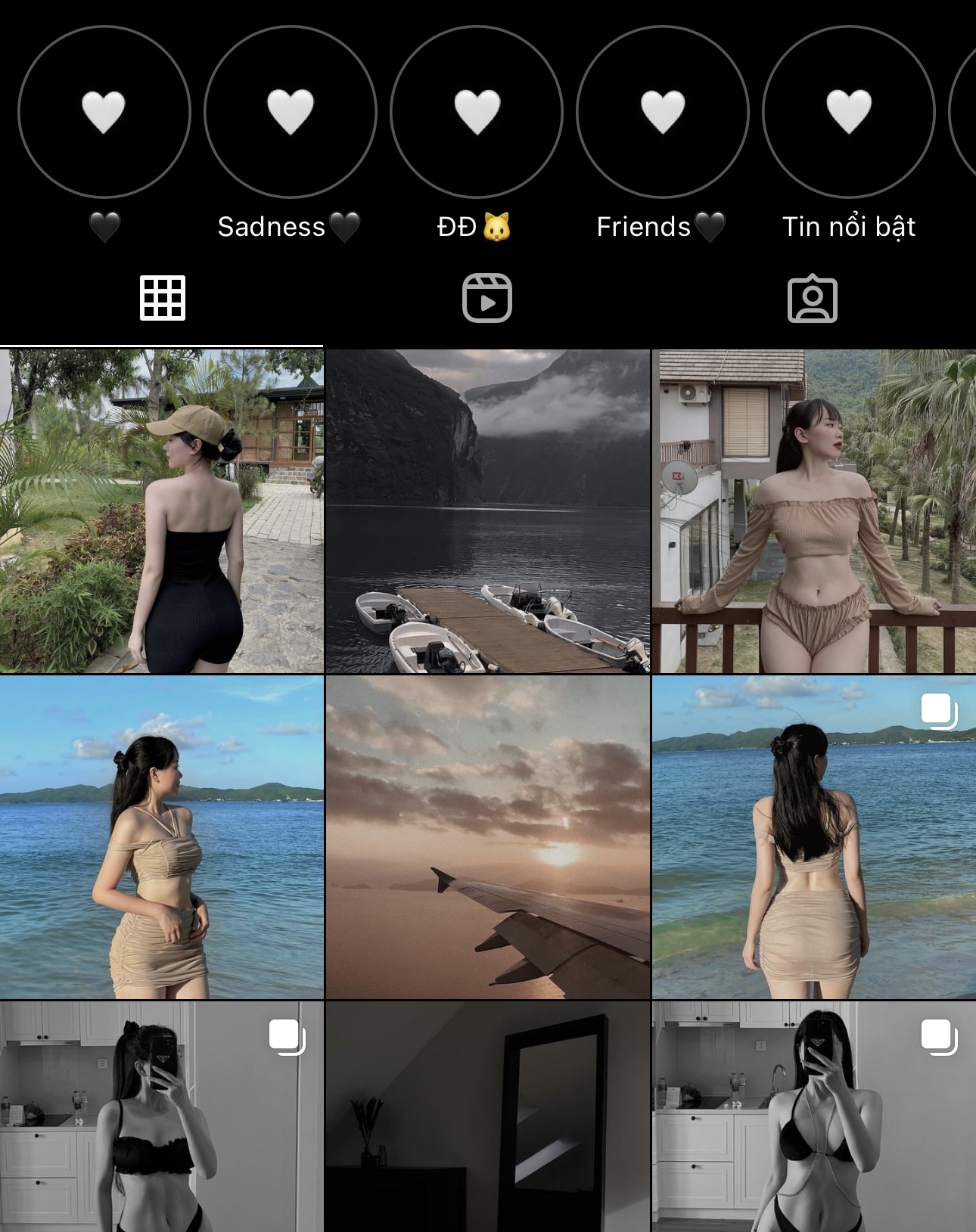This screenshot has width=976, height=1232.
Task: Open the ĐĐ cat story highlight
Action: [477, 112]
